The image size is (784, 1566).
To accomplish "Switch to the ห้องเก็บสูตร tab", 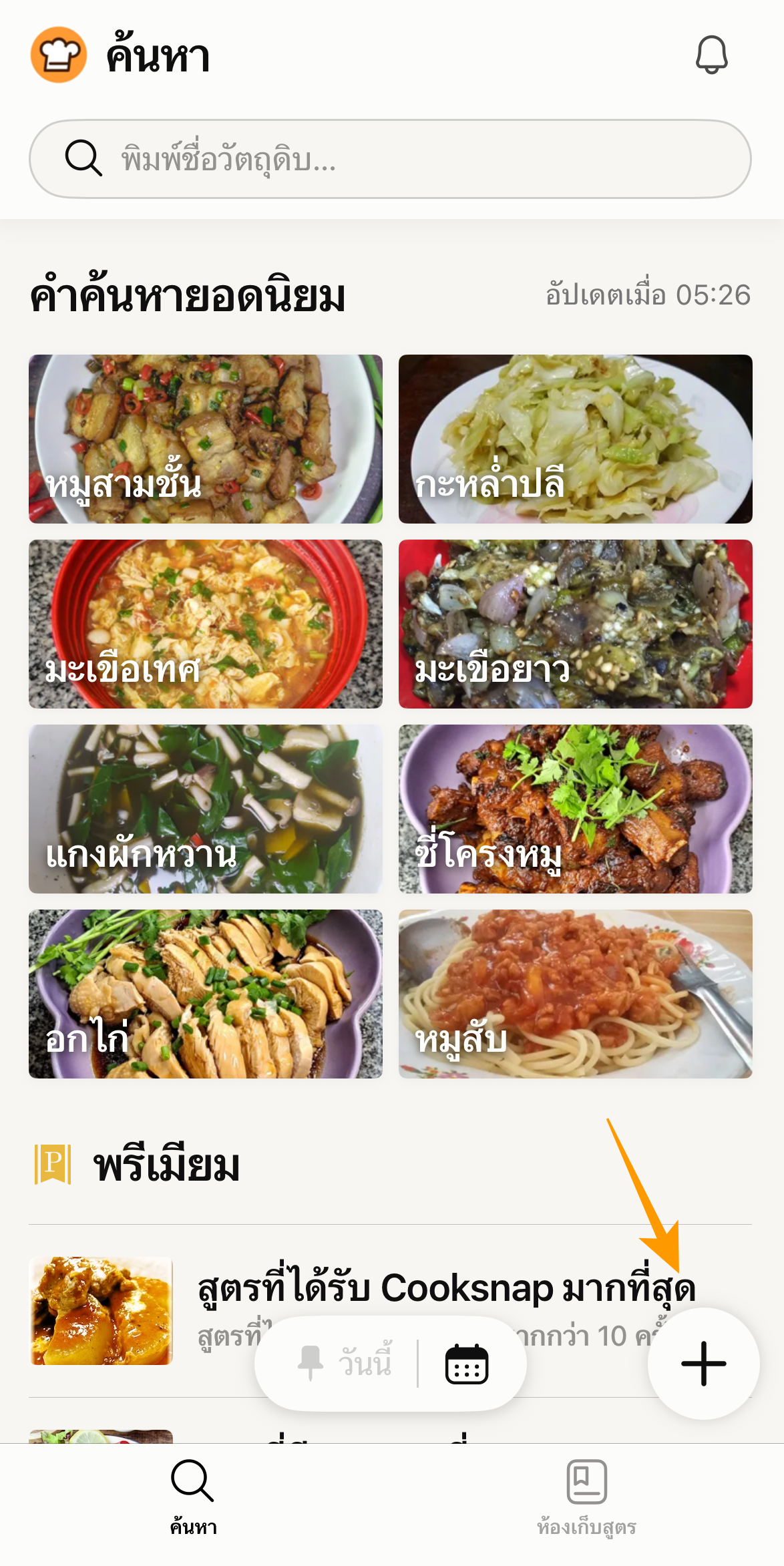I will pos(586,1497).
